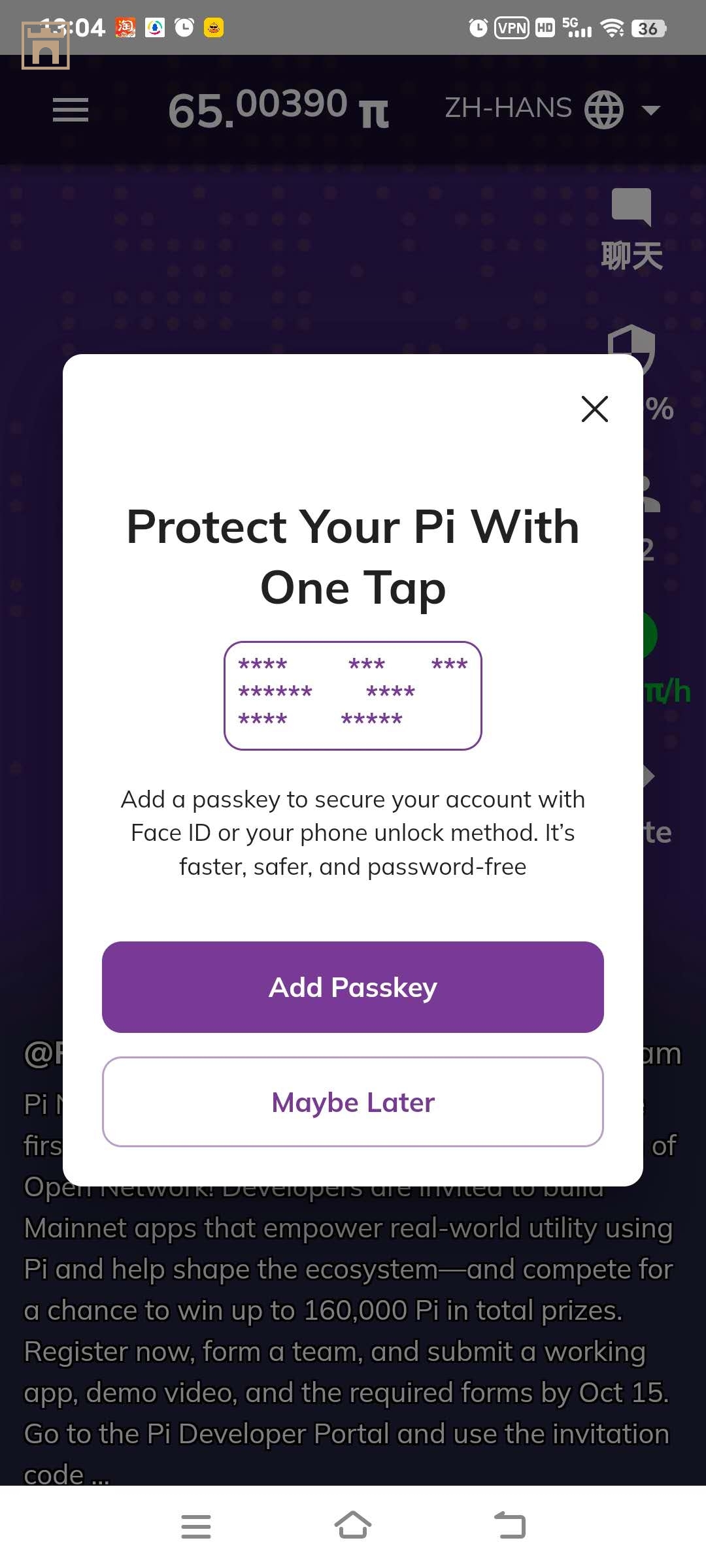Viewport: 706px width, 1568px height.
Task: Go to the system home screen
Action: pyautogui.click(x=353, y=1526)
